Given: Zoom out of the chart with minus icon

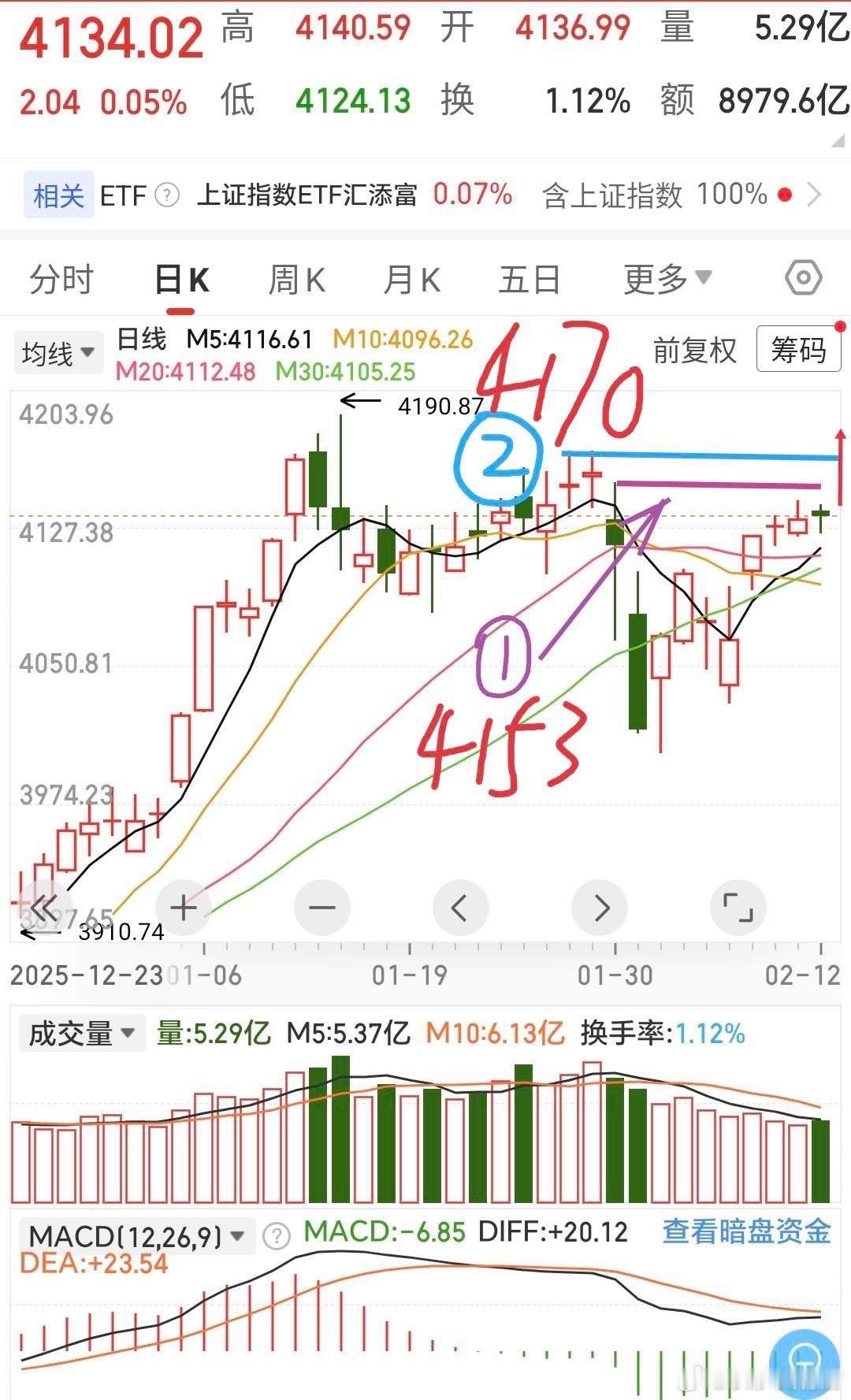Looking at the screenshot, I should (x=321, y=908).
